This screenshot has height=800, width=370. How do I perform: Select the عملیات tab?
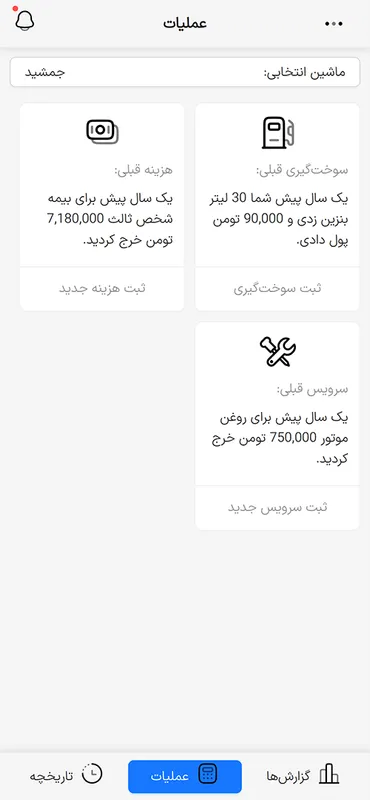pyautogui.click(x=185, y=777)
